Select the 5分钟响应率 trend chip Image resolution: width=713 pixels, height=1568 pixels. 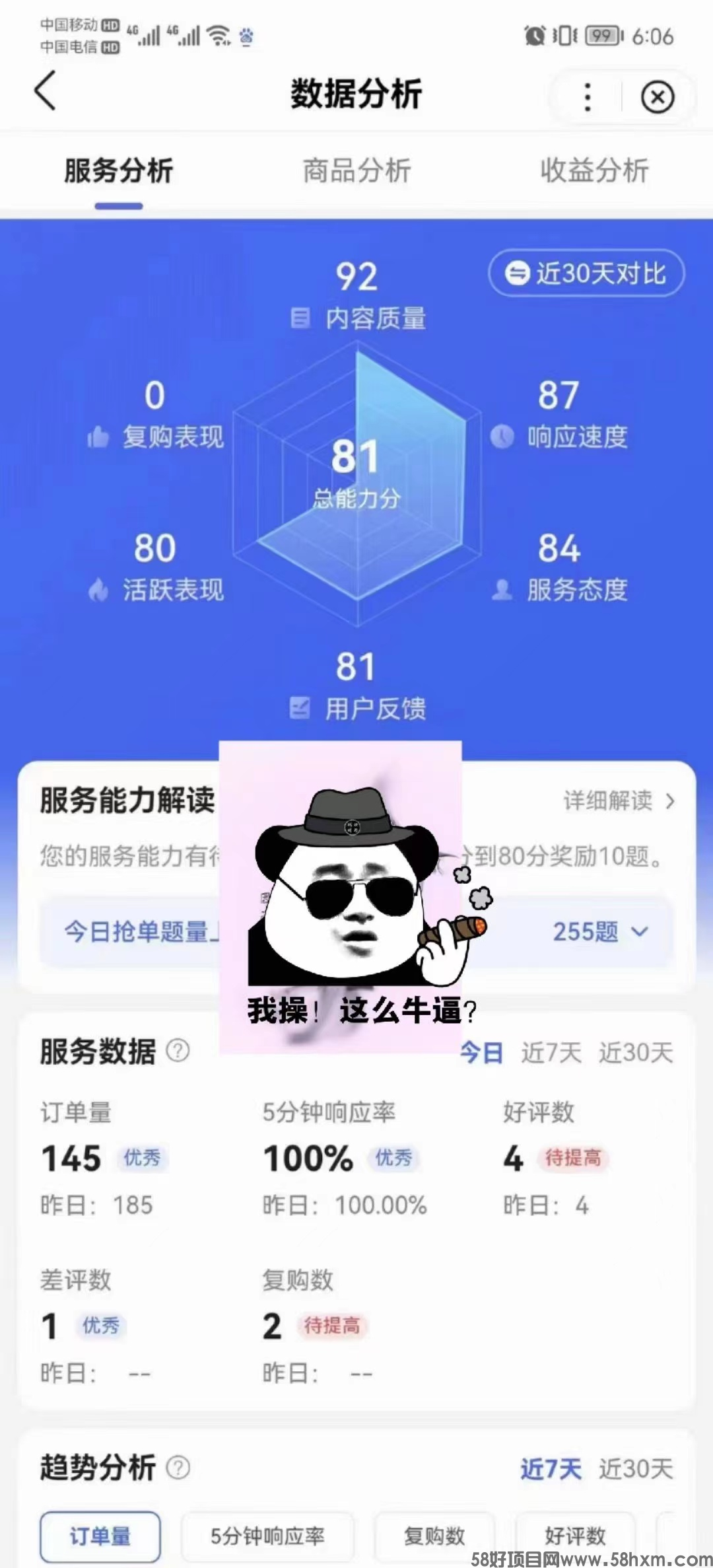pos(267,1536)
